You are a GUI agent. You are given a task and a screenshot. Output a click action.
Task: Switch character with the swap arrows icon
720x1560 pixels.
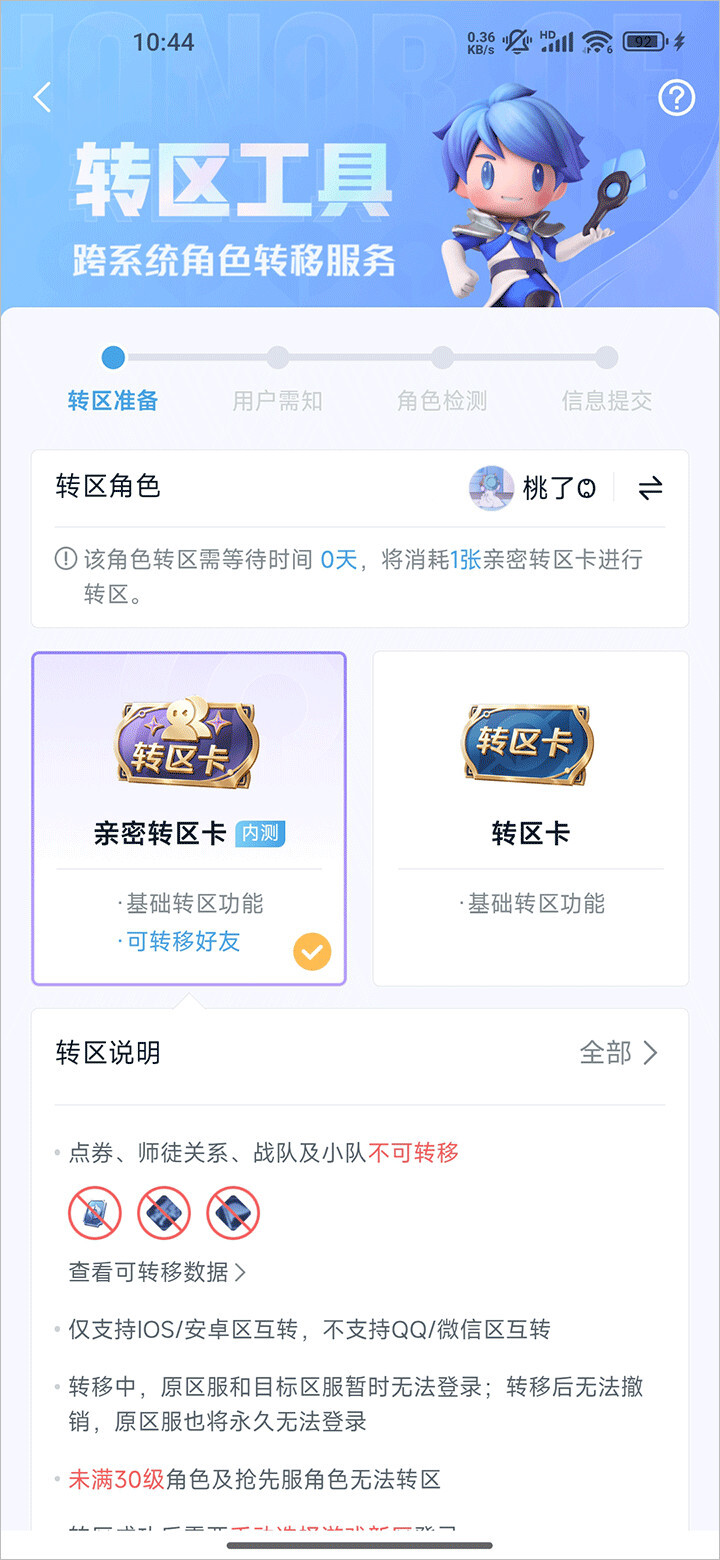(650, 488)
